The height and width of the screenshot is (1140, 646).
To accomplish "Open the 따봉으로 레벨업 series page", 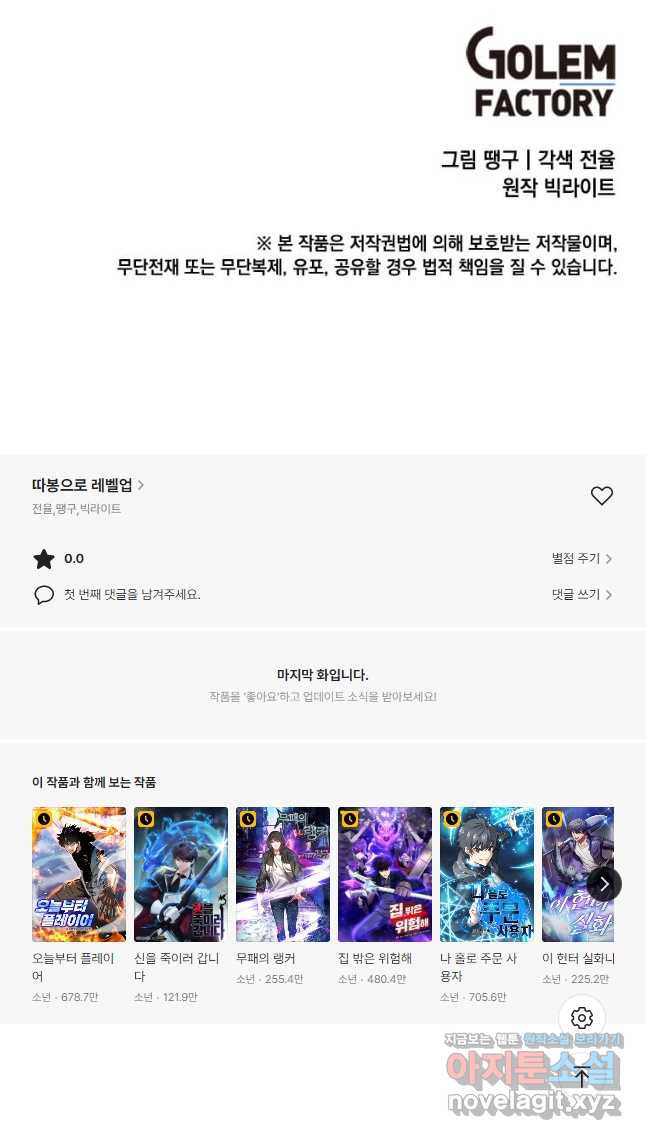I will 88,485.
